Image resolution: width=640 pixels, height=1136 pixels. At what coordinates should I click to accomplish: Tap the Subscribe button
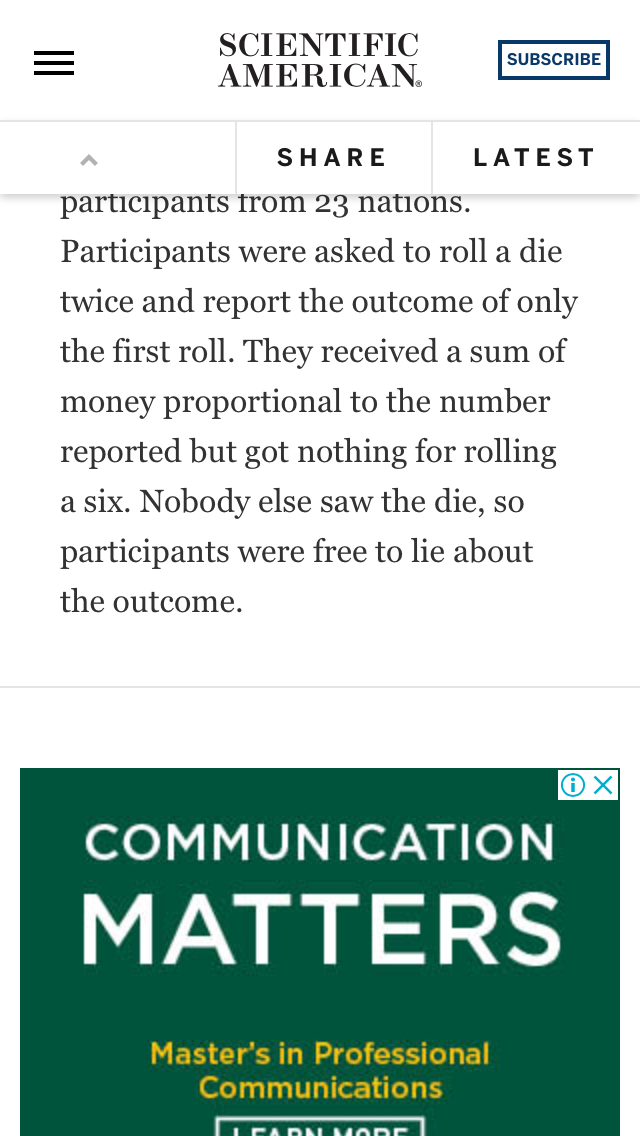(553, 60)
